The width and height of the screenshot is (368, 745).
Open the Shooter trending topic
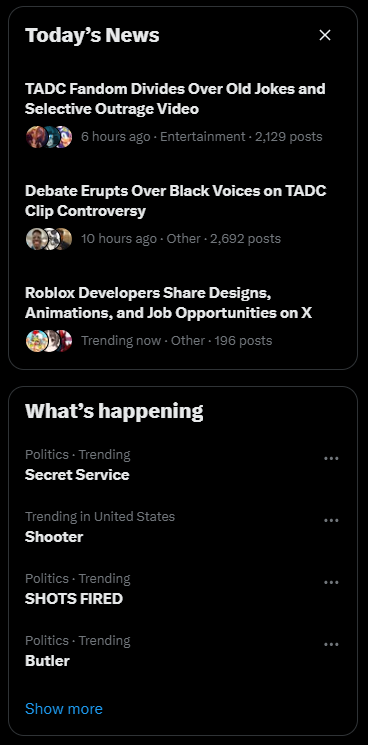pos(183,527)
